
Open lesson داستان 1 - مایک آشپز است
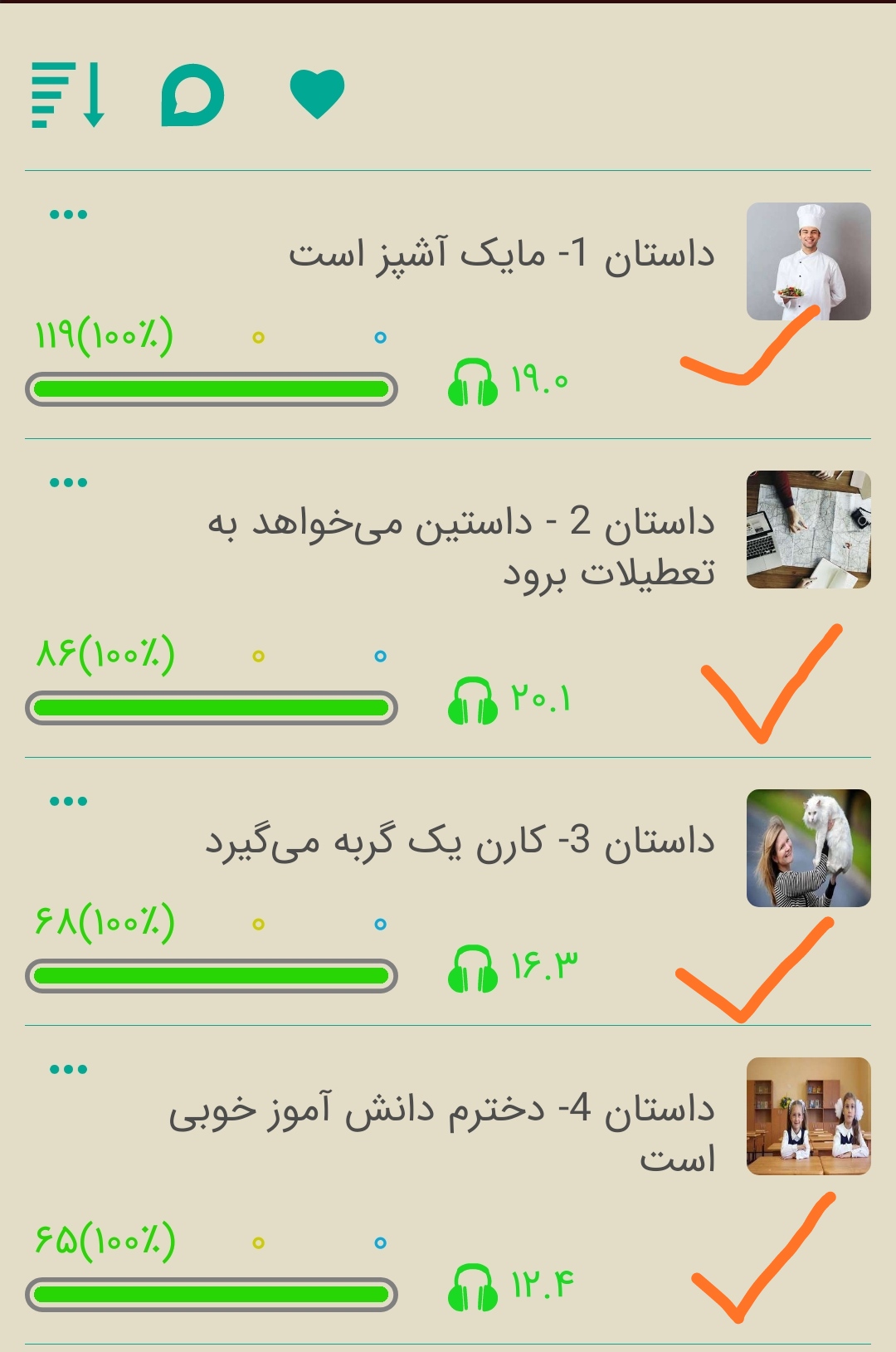pos(501,254)
